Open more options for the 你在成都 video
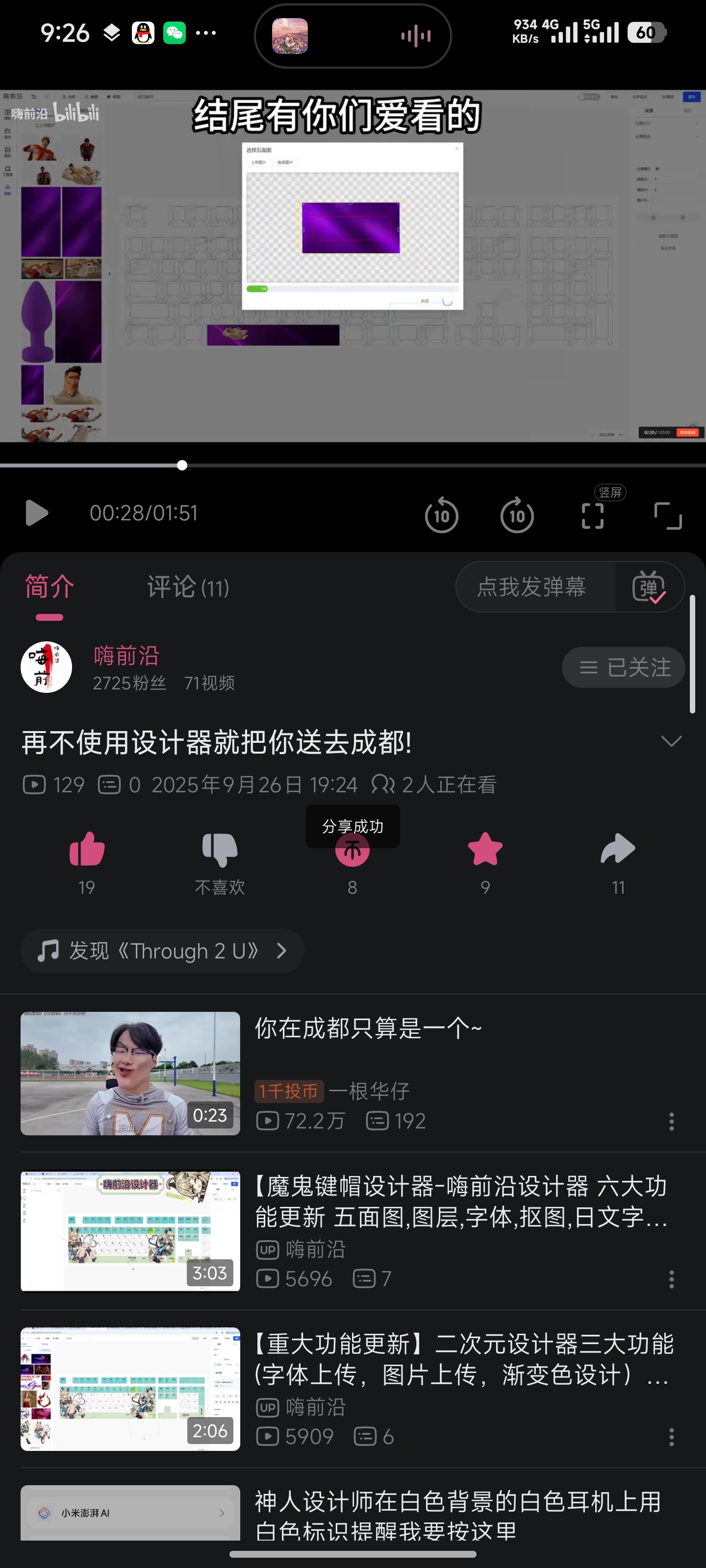The width and height of the screenshot is (706, 1568). coord(671,1121)
